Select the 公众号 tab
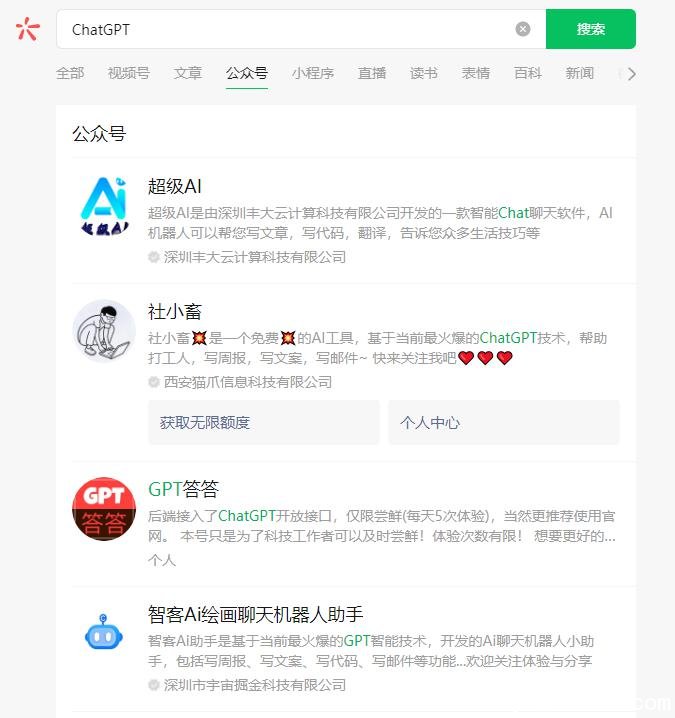 click(x=247, y=73)
